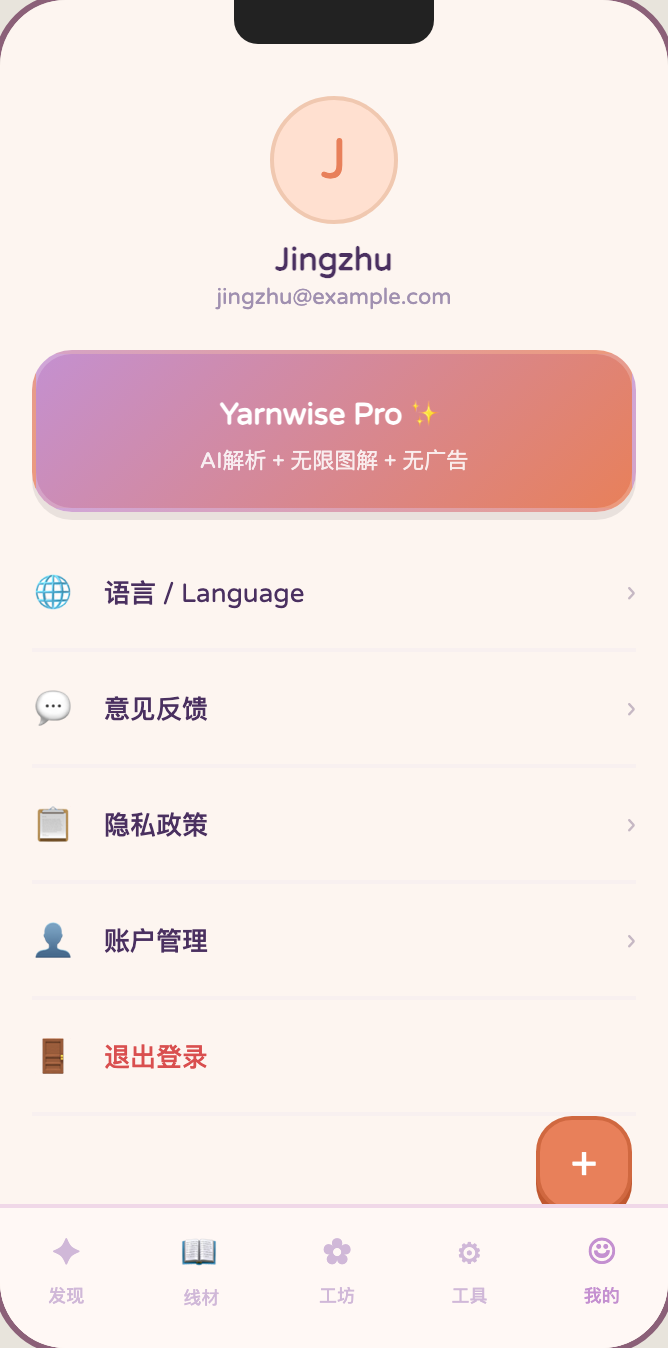This screenshot has height=1348, width=668.
Task: Select the 工具 tab
Action: pyautogui.click(x=469, y=1270)
